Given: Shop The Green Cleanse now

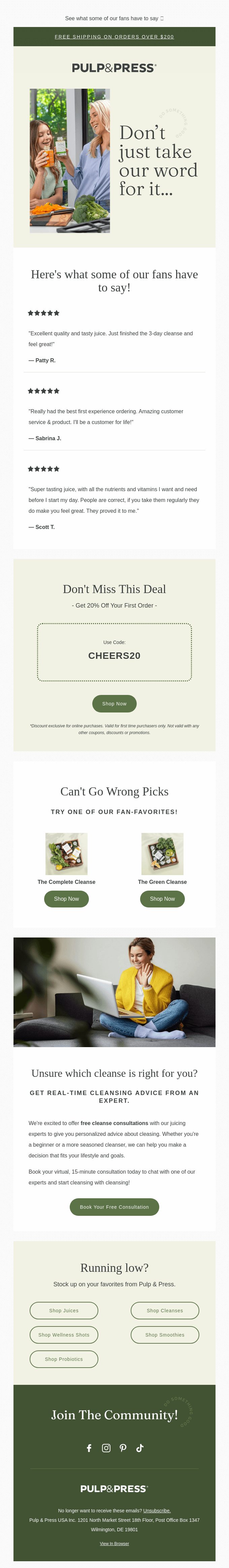Looking at the screenshot, I should (162, 898).
